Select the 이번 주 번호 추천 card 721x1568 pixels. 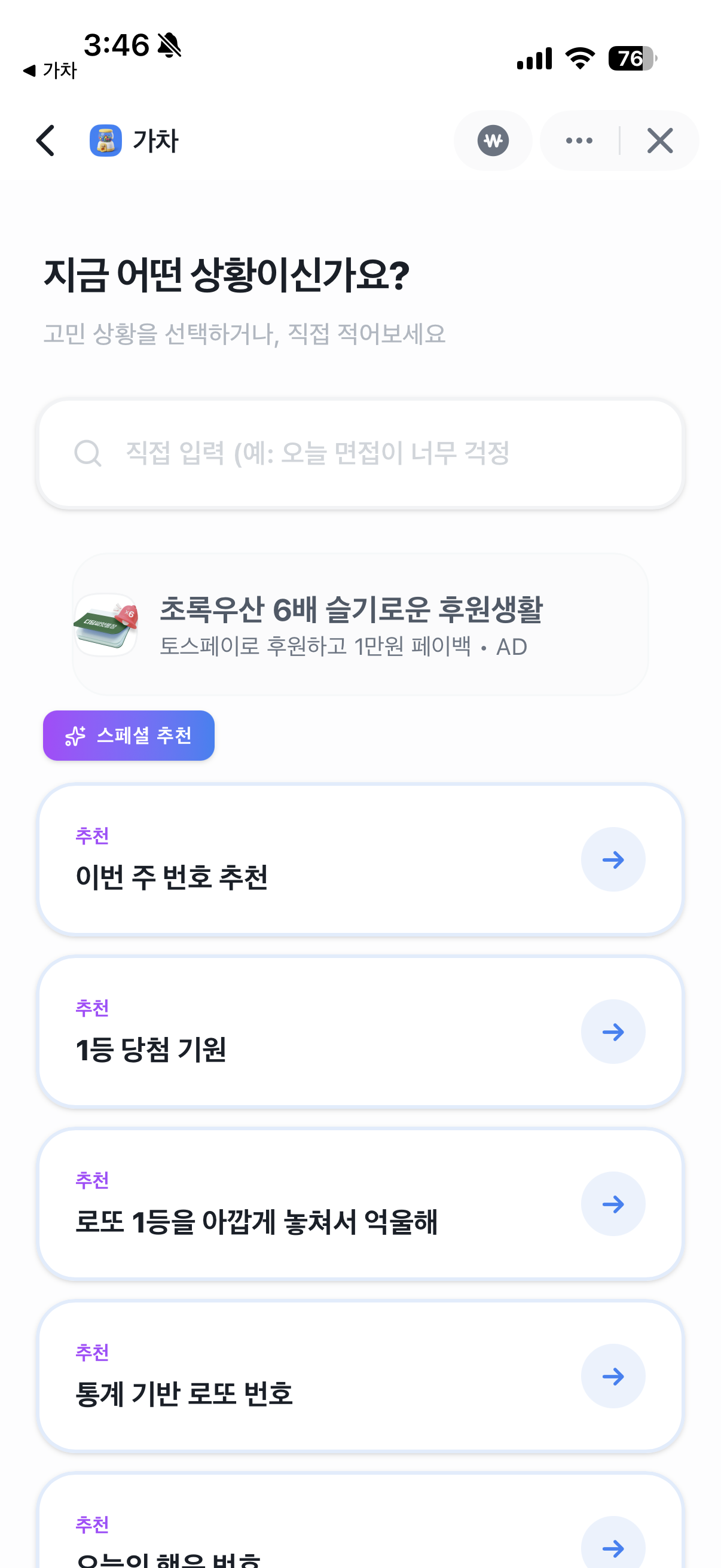[x=360, y=859]
